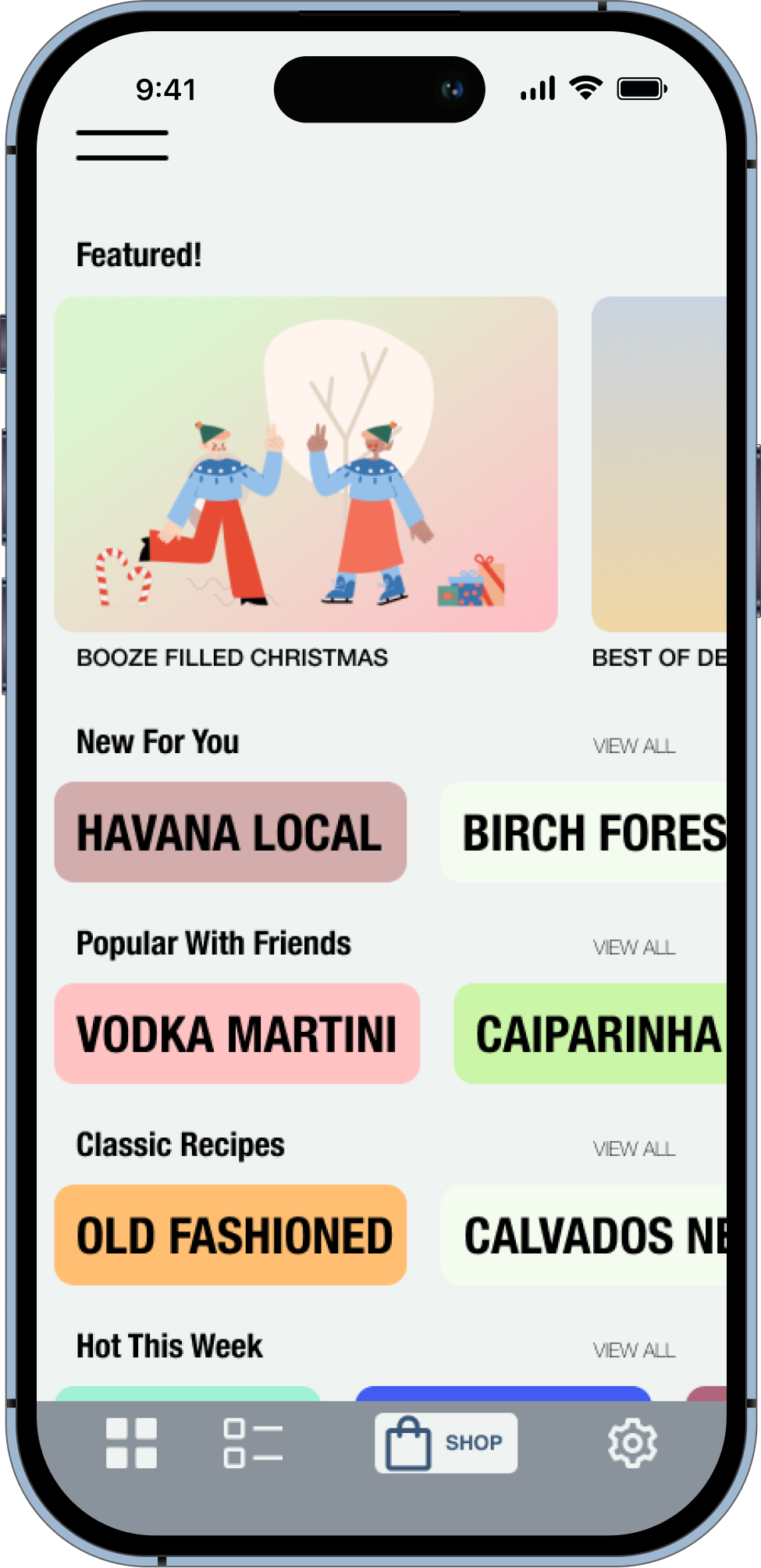View all Classic Recipes
The height and width of the screenshot is (1568, 761).
[x=634, y=1149]
